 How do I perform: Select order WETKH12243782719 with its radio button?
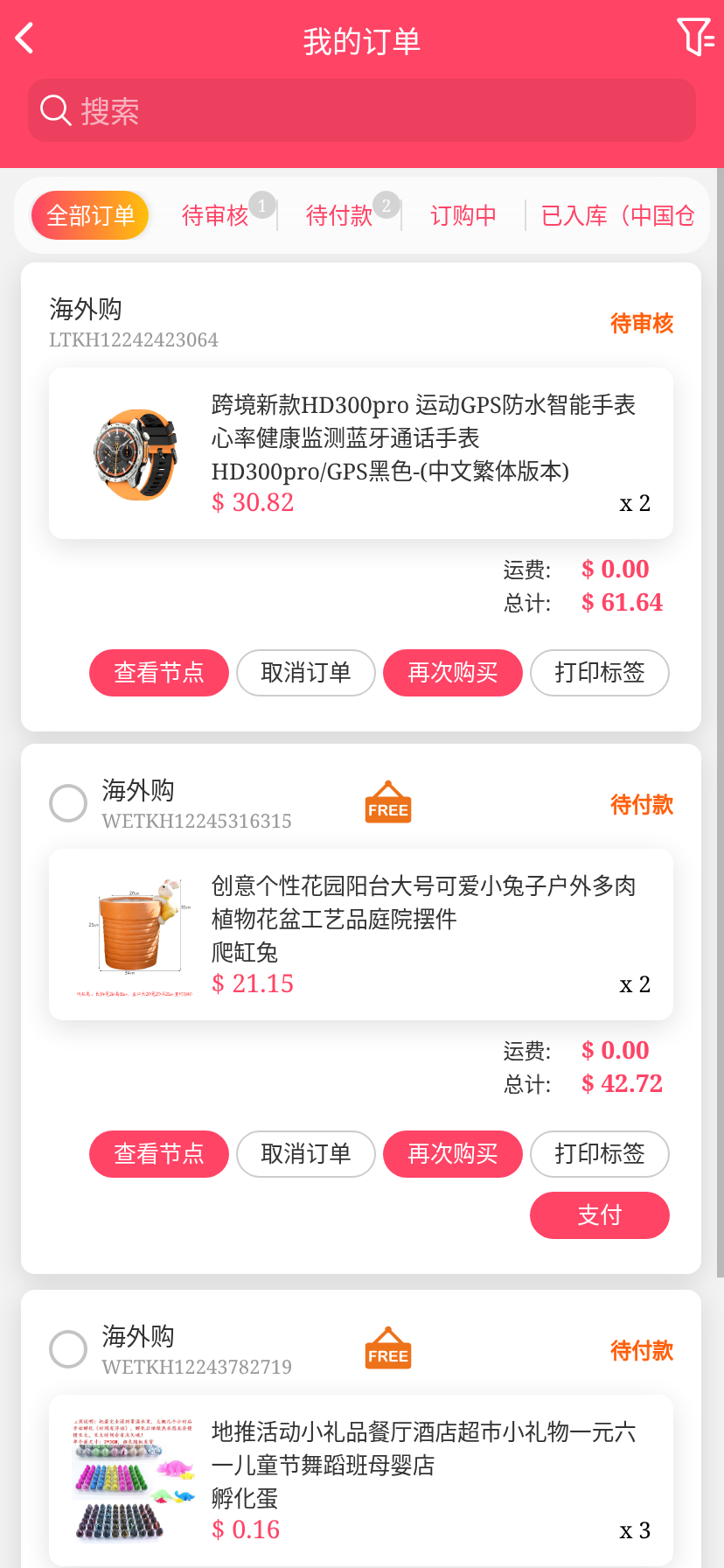[x=68, y=1349]
